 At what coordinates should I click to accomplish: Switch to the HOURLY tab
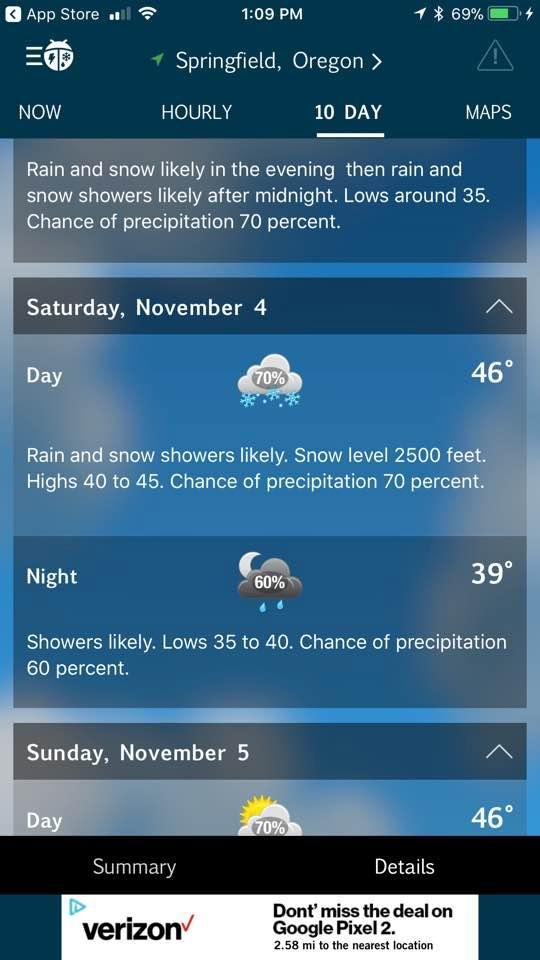coord(197,112)
